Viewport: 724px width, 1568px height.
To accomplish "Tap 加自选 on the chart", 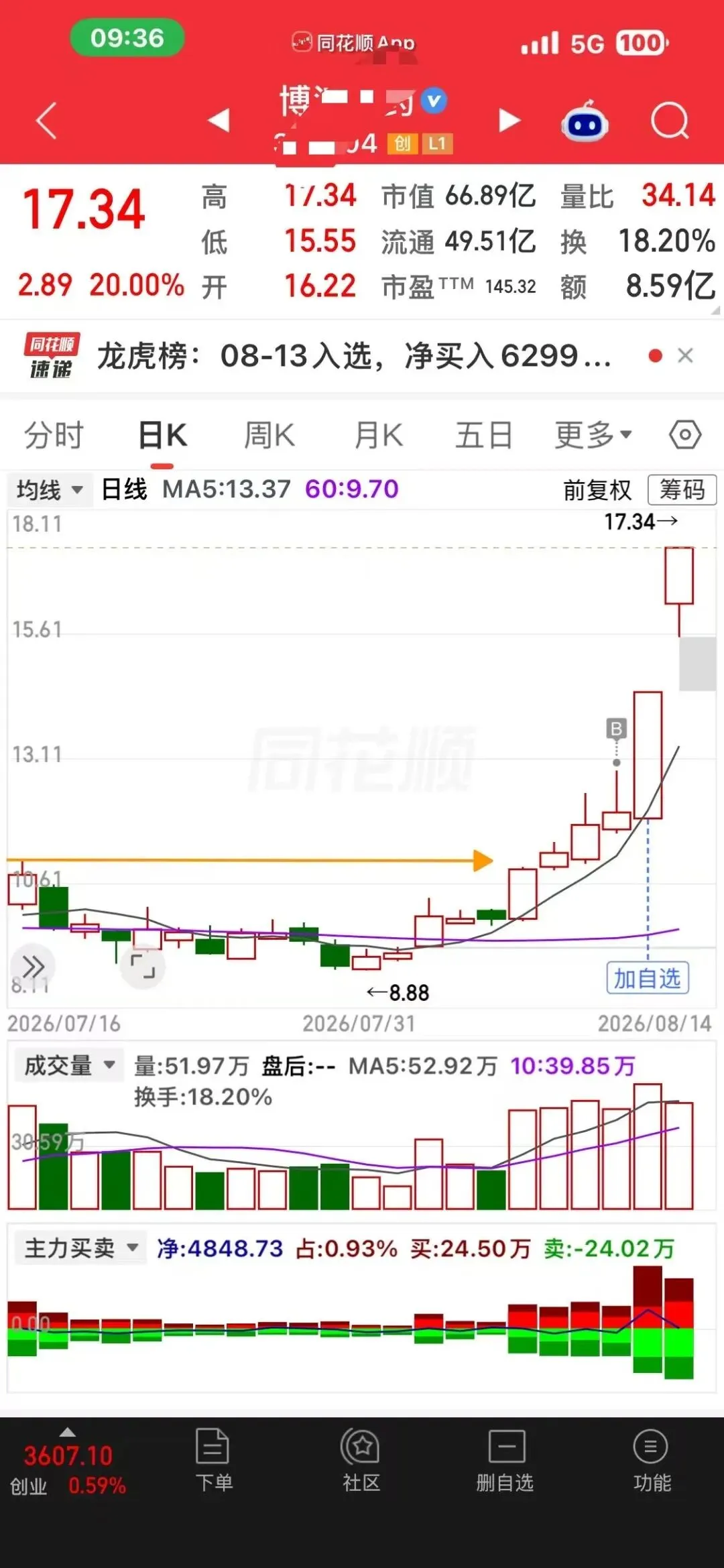I will point(647,979).
